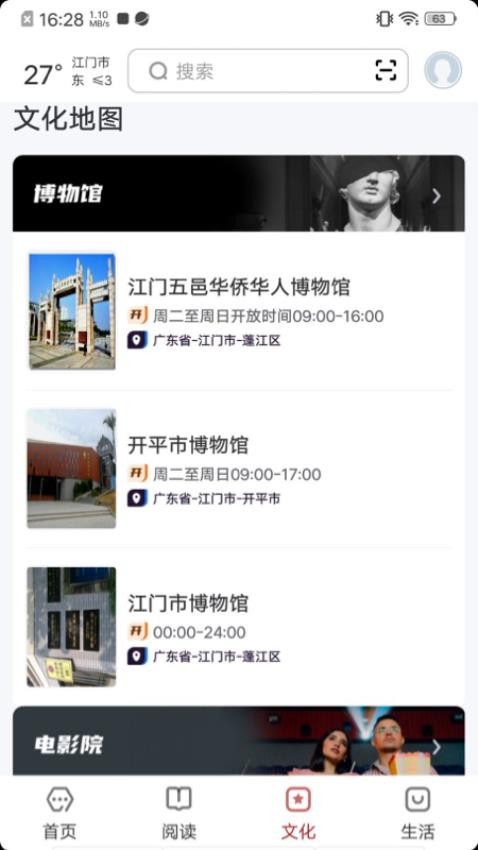Check the 27° 江门市 weather widget
The width and height of the screenshot is (478, 850).
[68, 72]
